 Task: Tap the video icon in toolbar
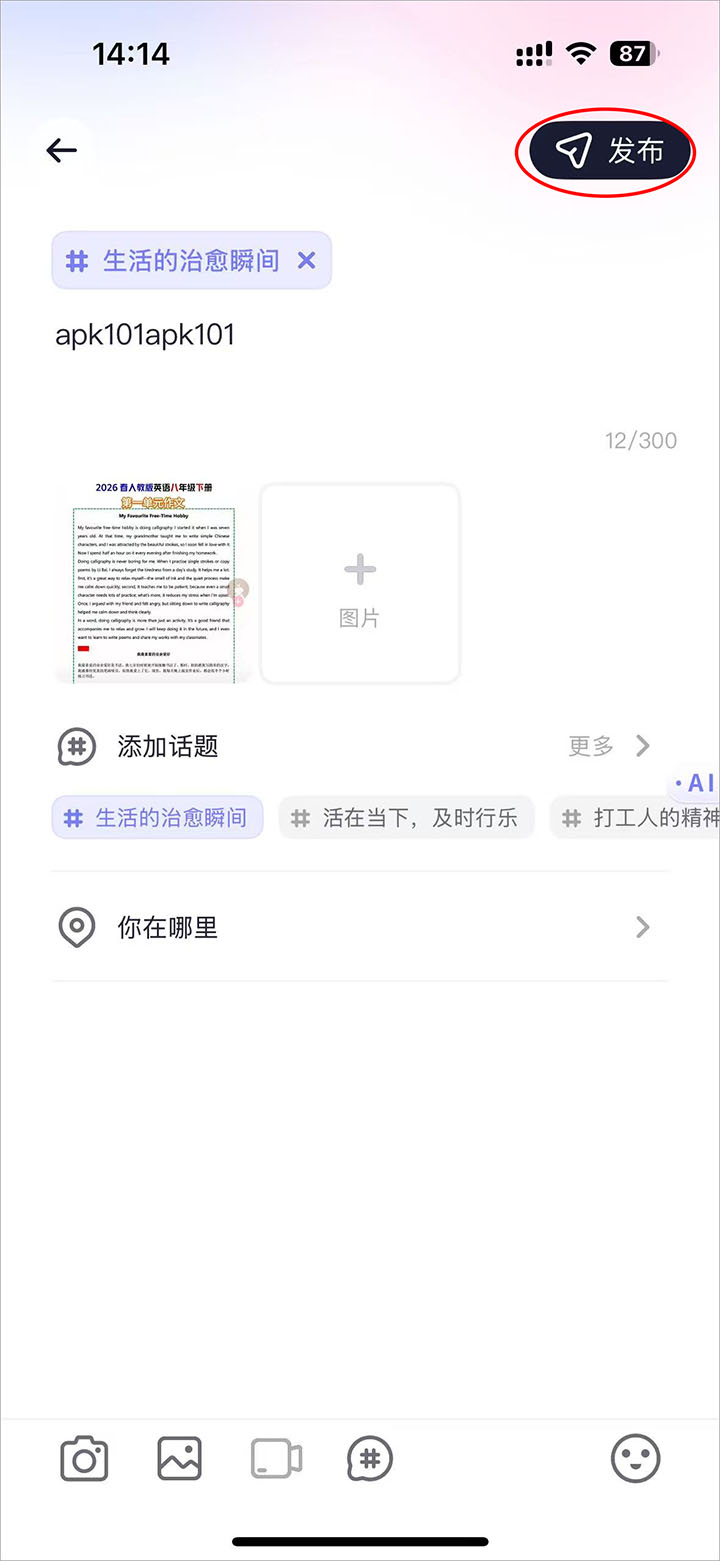(276, 1459)
